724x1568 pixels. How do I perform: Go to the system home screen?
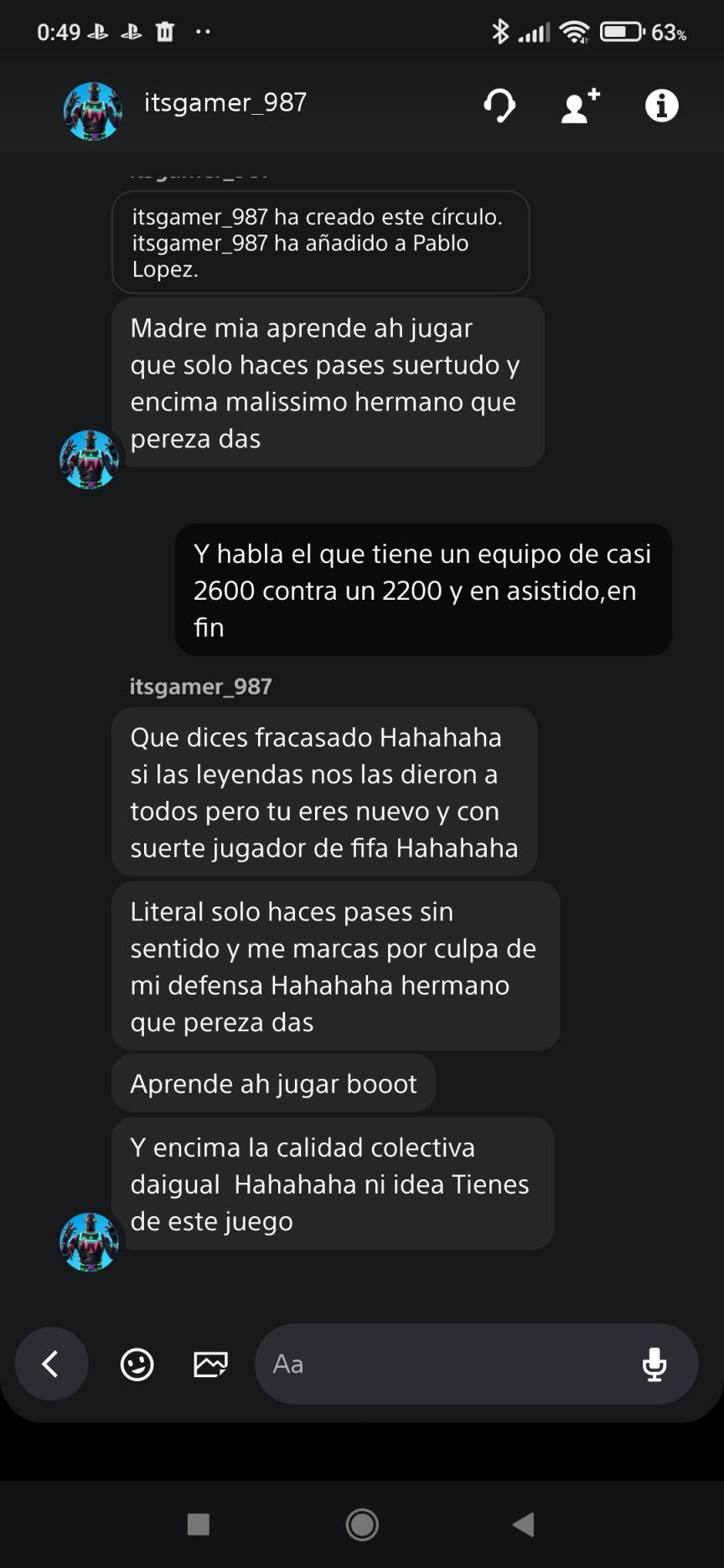(x=362, y=1524)
